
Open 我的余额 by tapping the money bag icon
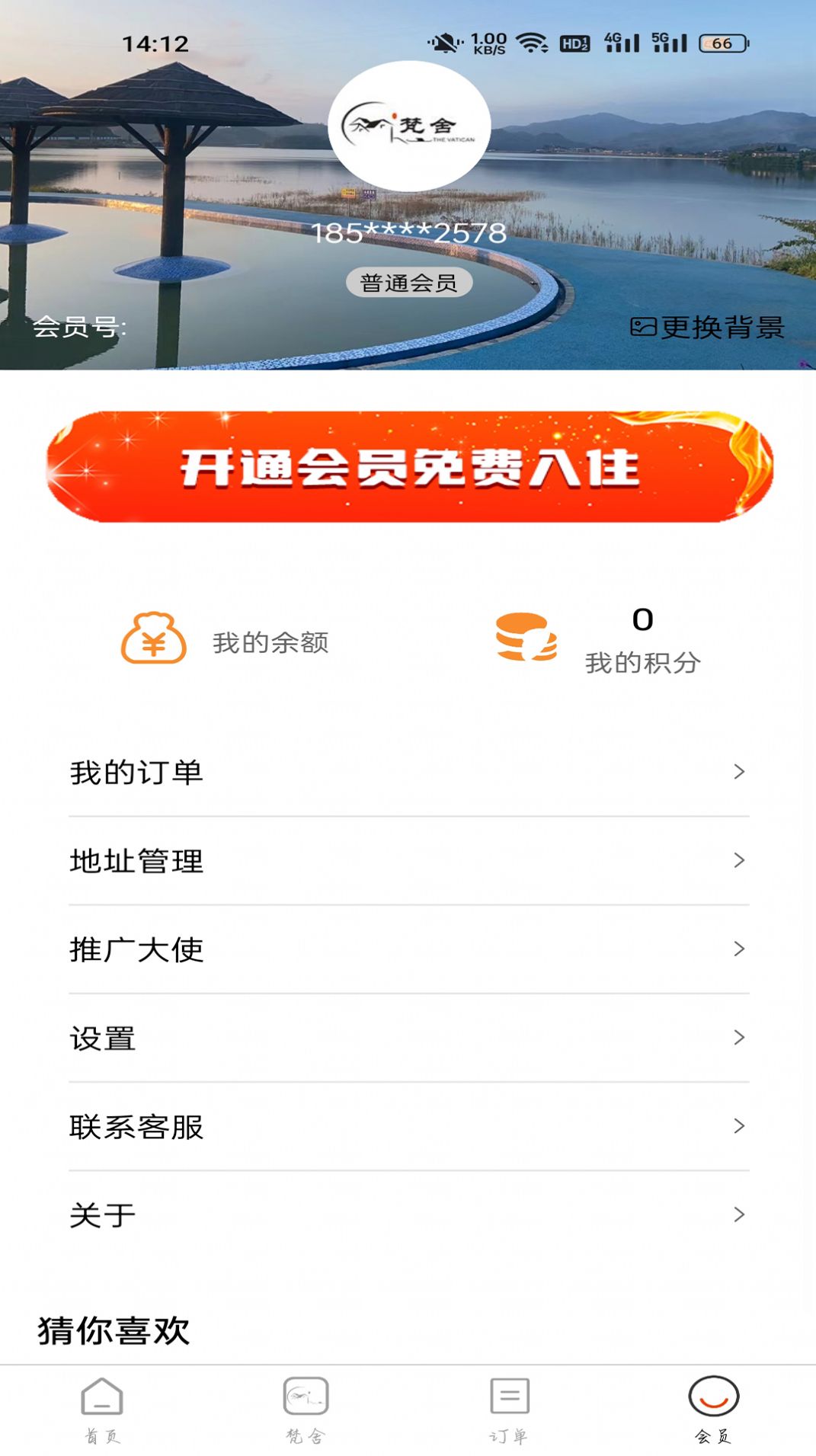154,641
